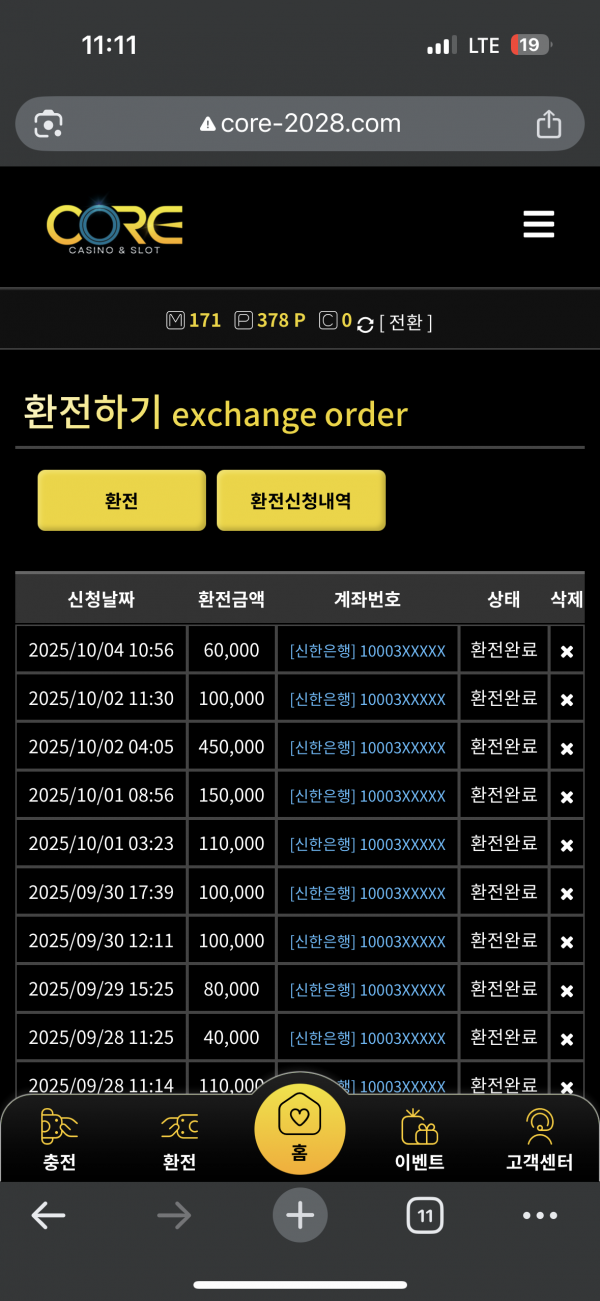Viewport: 600px width, 1301px height.
Task: Delete the 2025/10/02 11:30 record
Action: tap(566, 700)
